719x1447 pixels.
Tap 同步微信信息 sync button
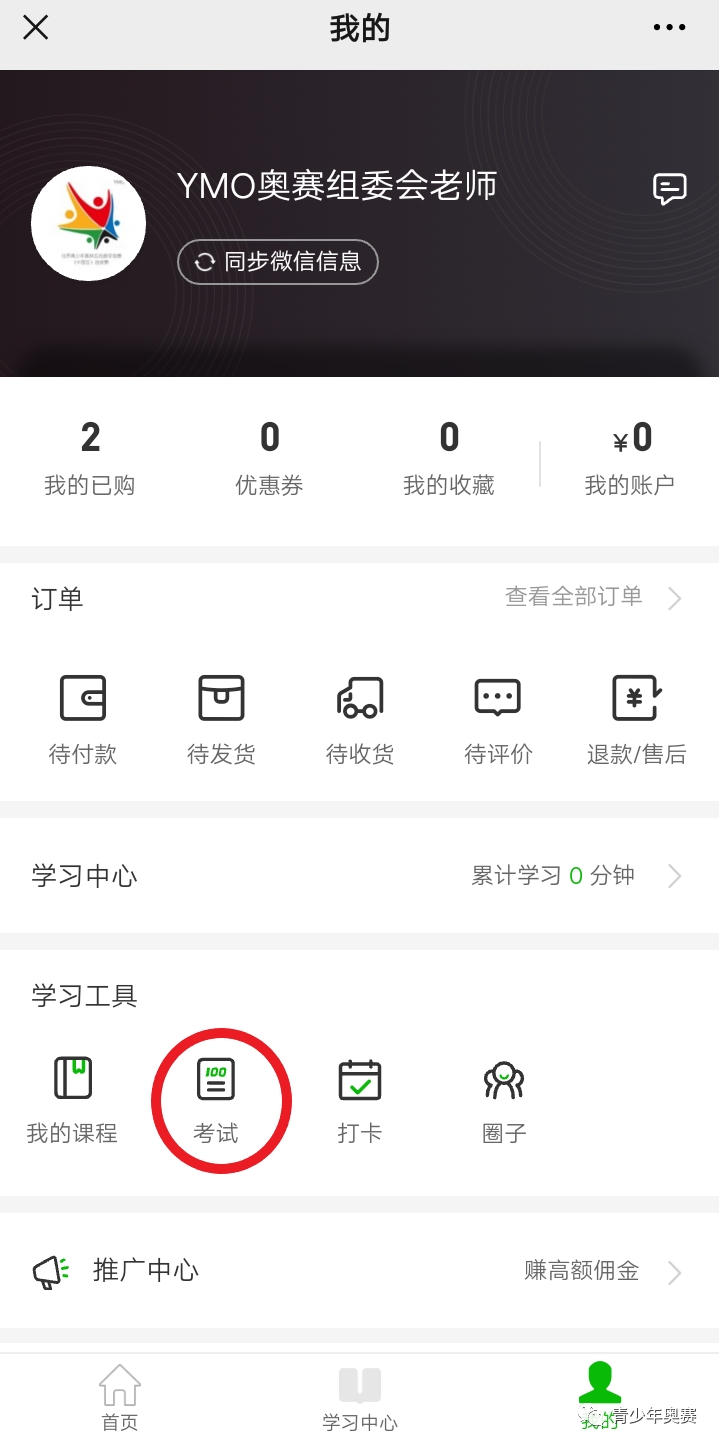tap(278, 262)
